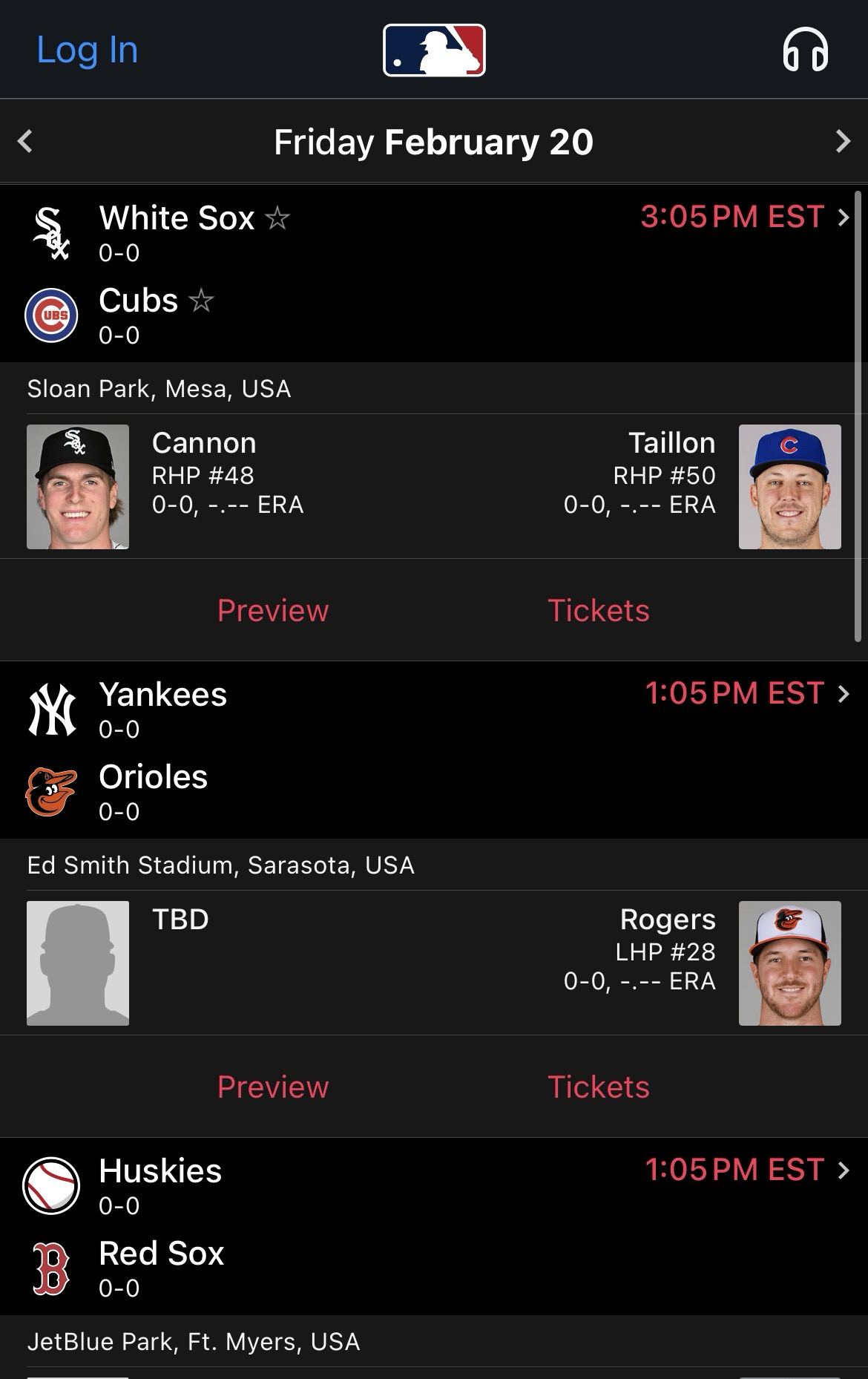Get Tickets for the White Sox–Cubs game
The width and height of the screenshot is (868, 1379).
point(598,610)
